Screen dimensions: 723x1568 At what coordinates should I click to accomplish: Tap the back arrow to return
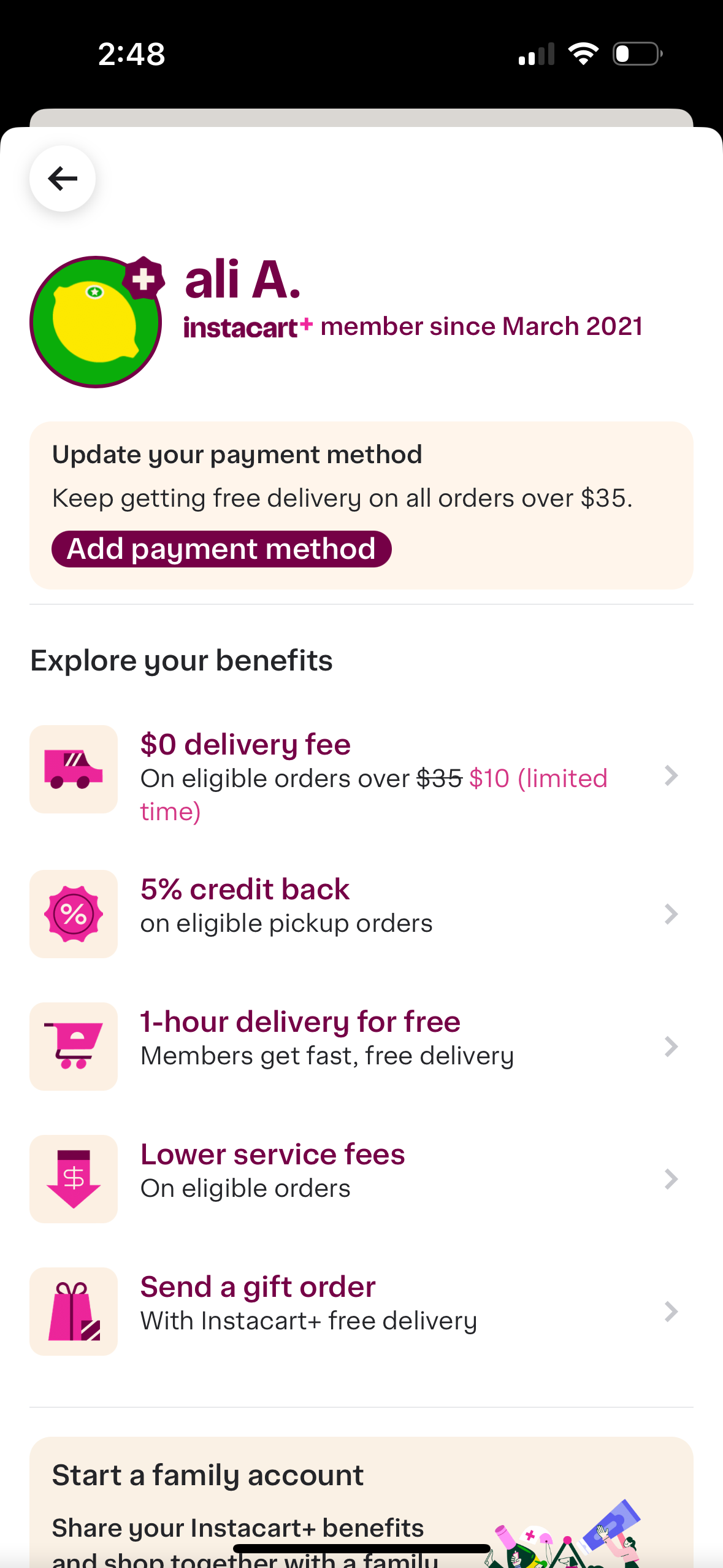click(62, 178)
